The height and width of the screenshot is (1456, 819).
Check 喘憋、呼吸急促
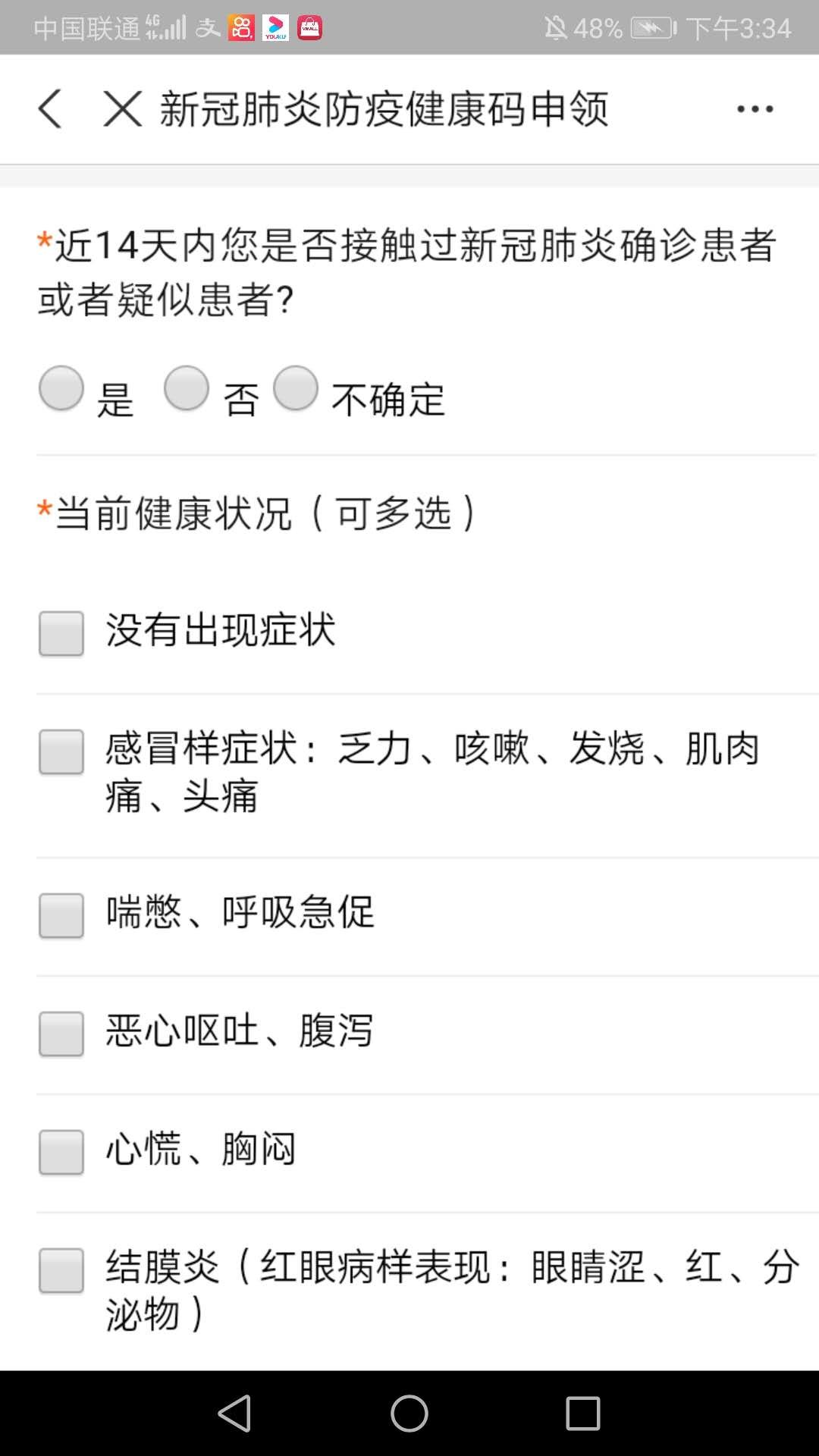[61, 915]
